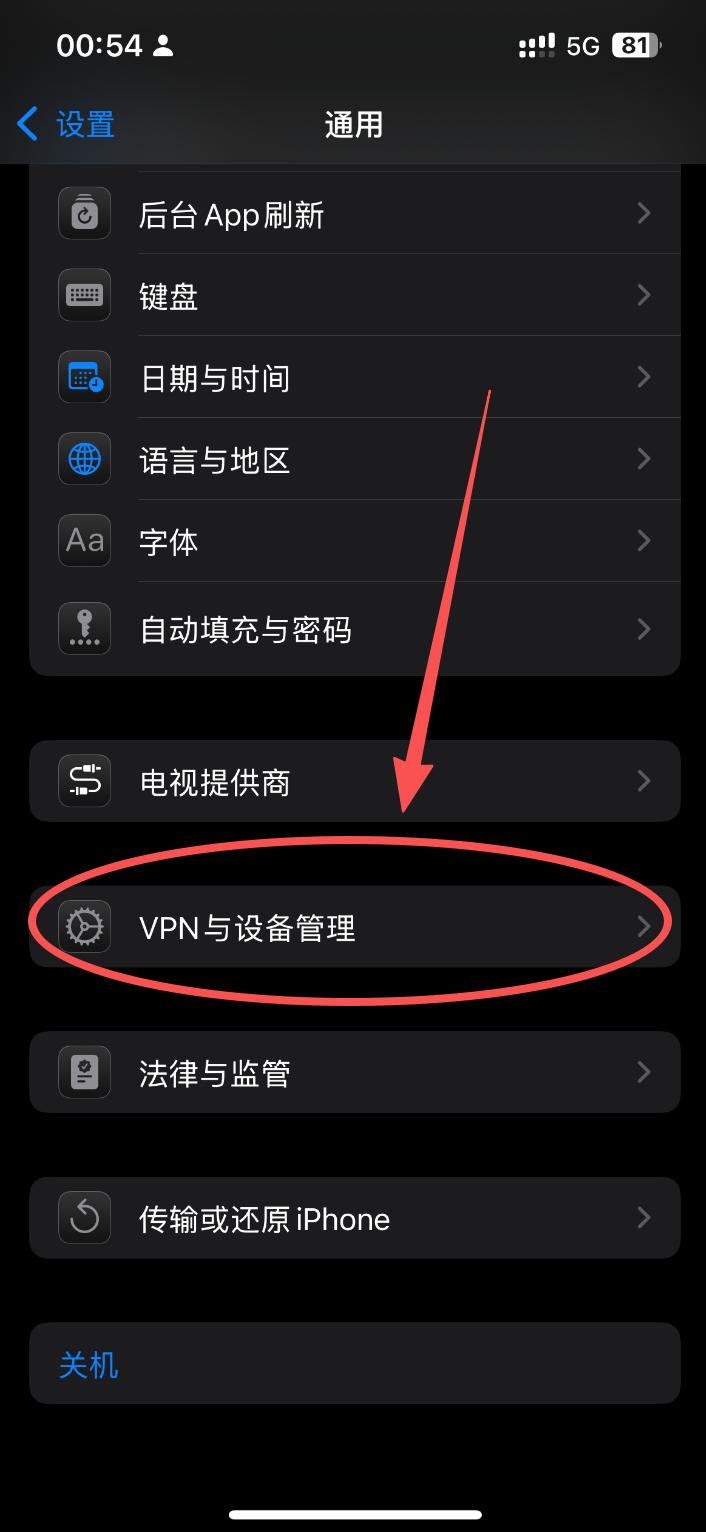Image resolution: width=706 pixels, height=1532 pixels.
Task: Tap 关机 to shut down
Action: click(90, 1364)
